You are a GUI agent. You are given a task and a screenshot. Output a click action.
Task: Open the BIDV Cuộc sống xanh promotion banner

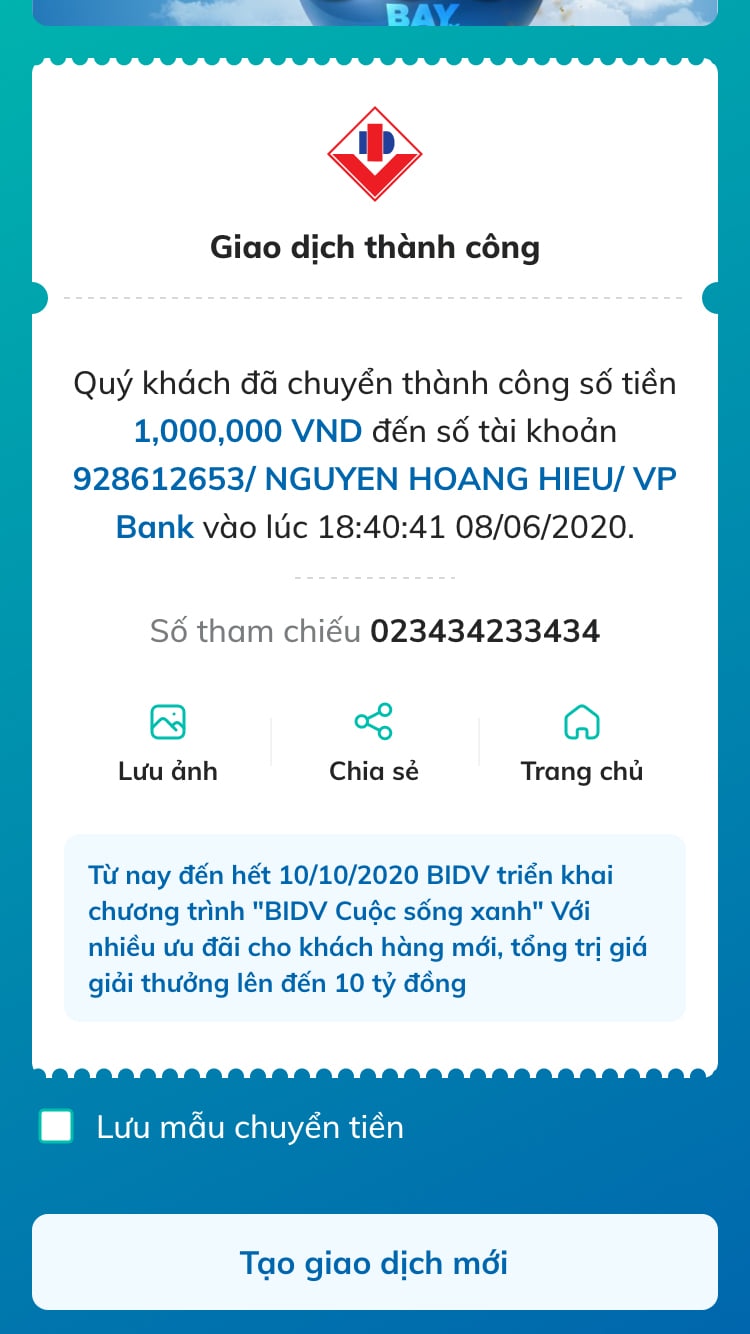(375, 928)
